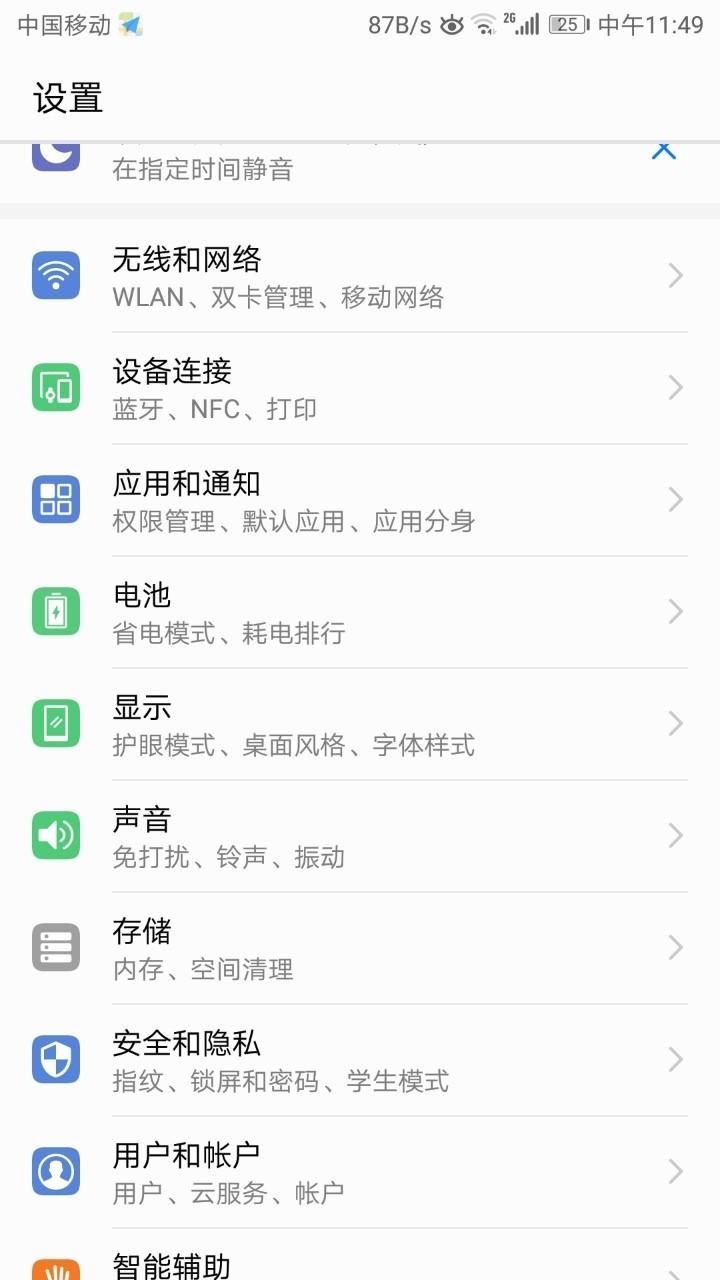Select the apps and notifications grid icon
The image size is (720, 1280).
click(x=55, y=499)
